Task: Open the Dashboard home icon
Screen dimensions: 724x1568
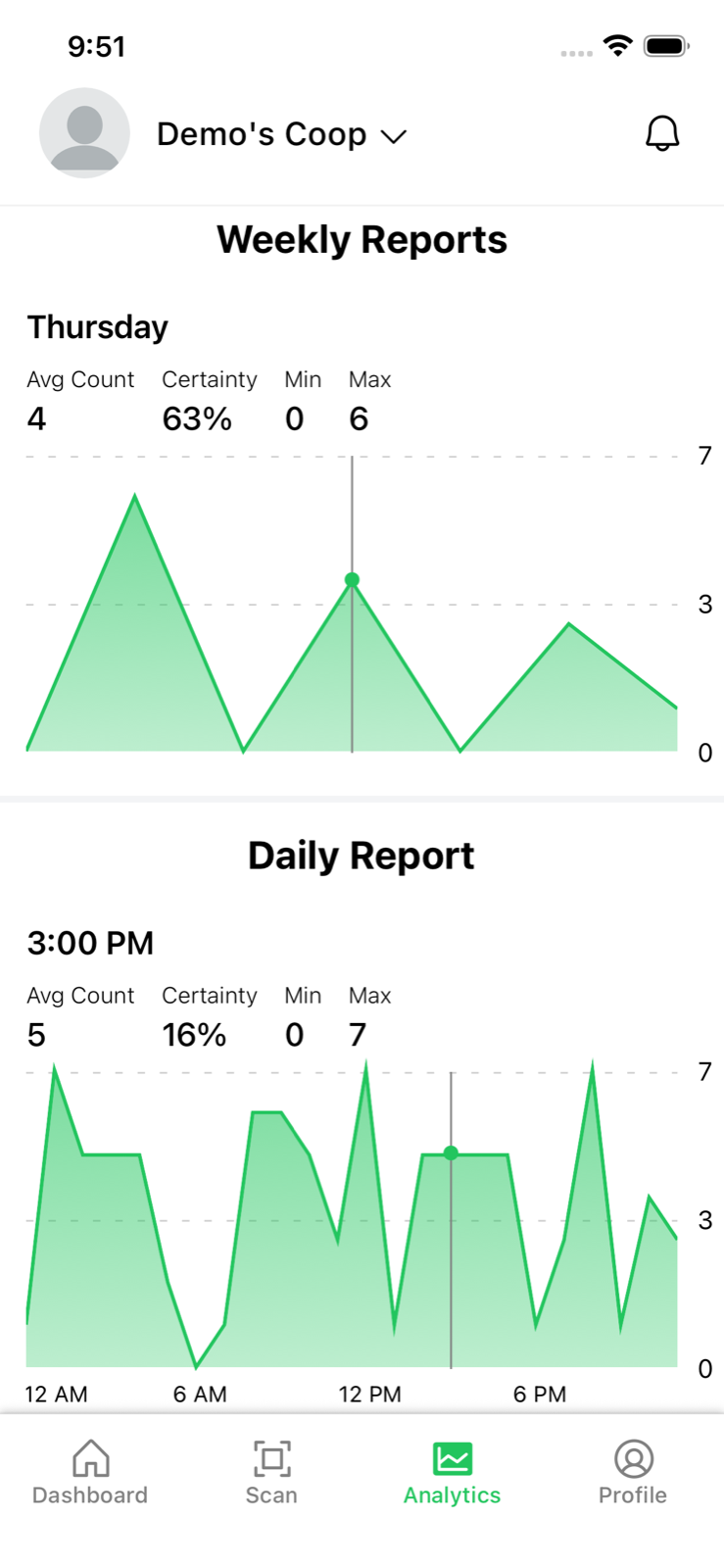Action: coord(89,1458)
